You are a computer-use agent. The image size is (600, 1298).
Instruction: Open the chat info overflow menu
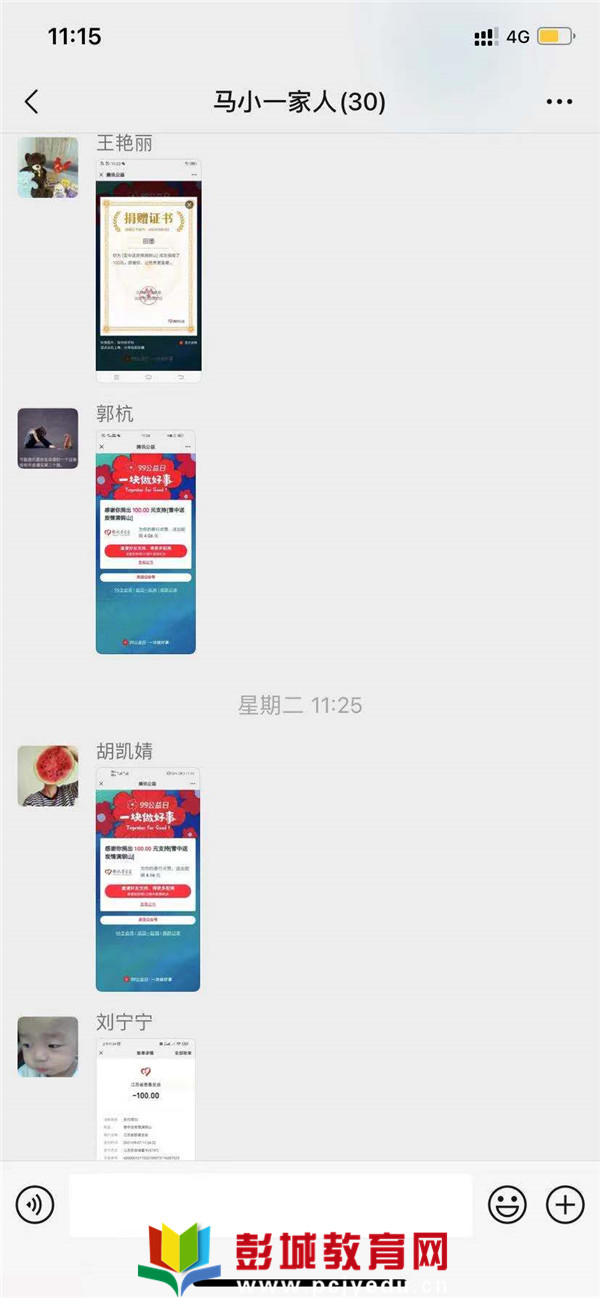pos(559,102)
